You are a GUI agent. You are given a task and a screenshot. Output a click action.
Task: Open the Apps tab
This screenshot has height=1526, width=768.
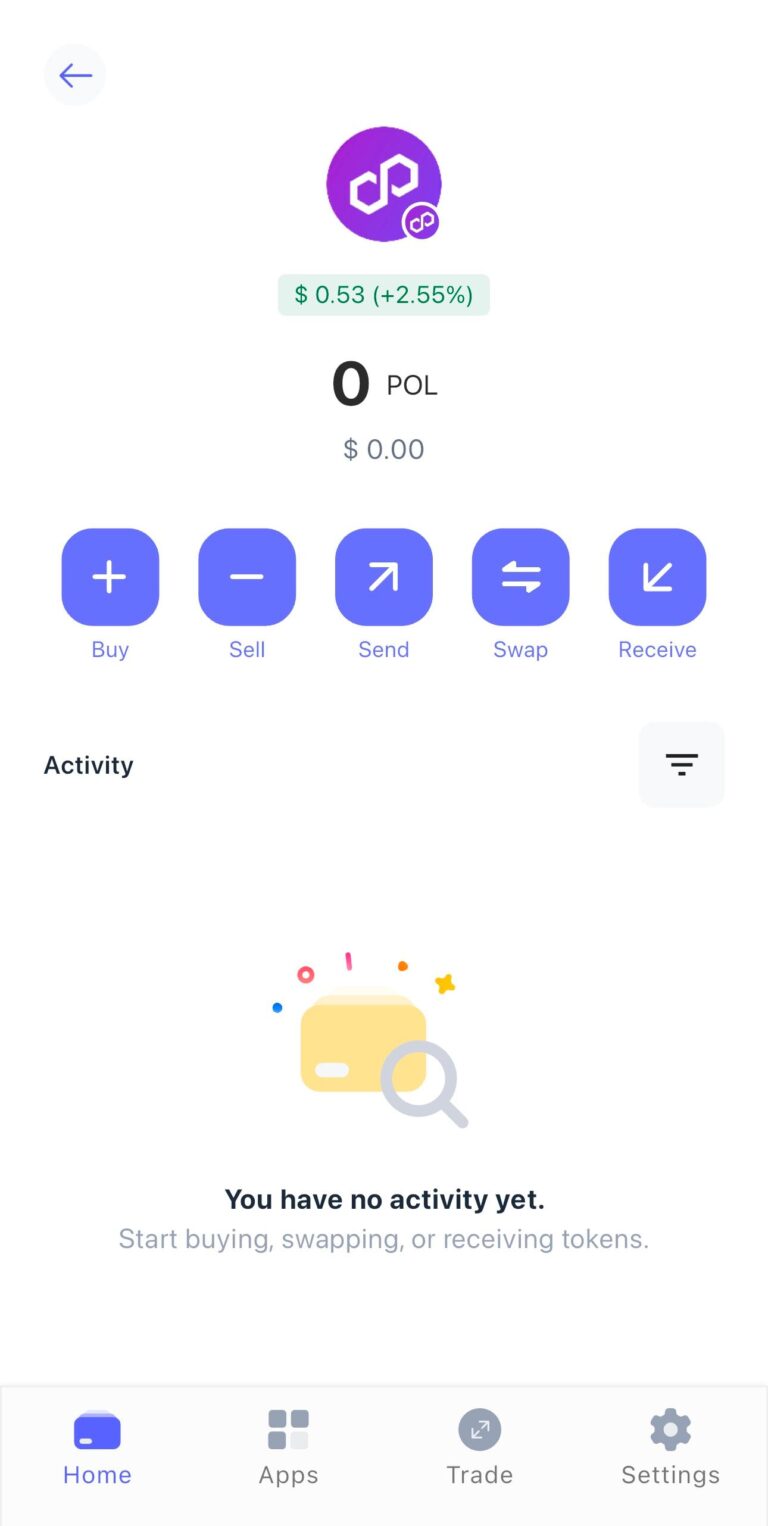[288, 1447]
